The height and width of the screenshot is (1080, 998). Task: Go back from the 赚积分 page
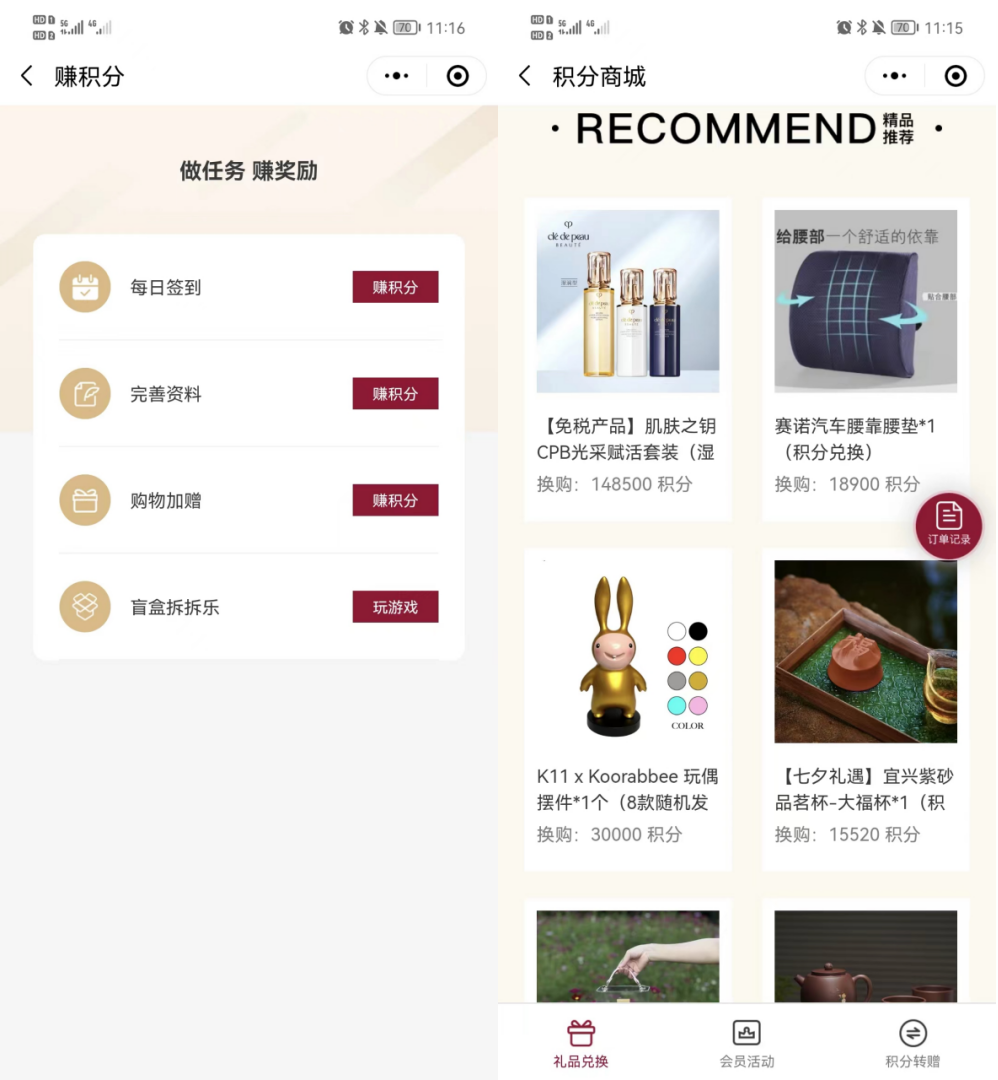pos(27,76)
